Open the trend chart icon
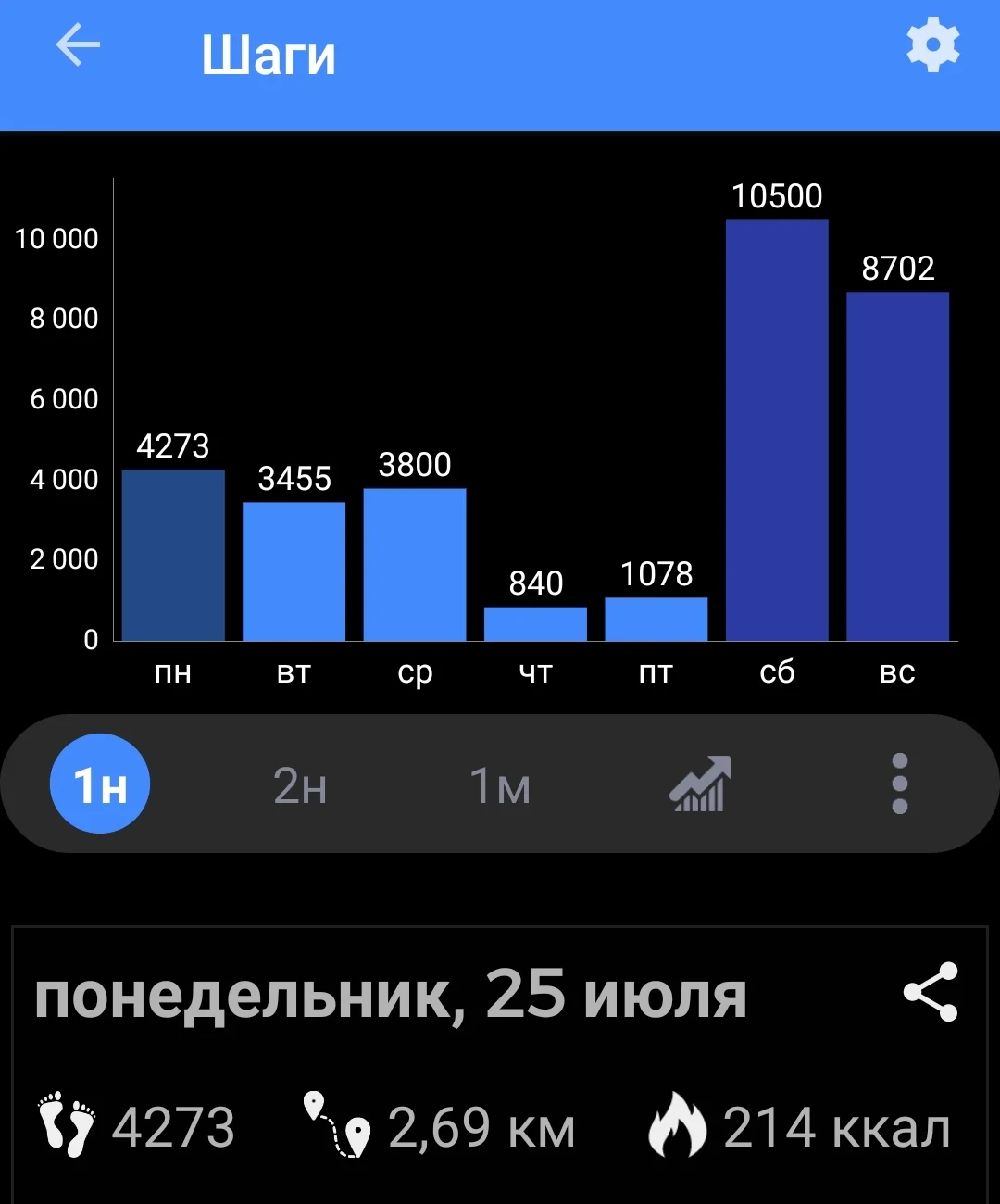 [700, 784]
